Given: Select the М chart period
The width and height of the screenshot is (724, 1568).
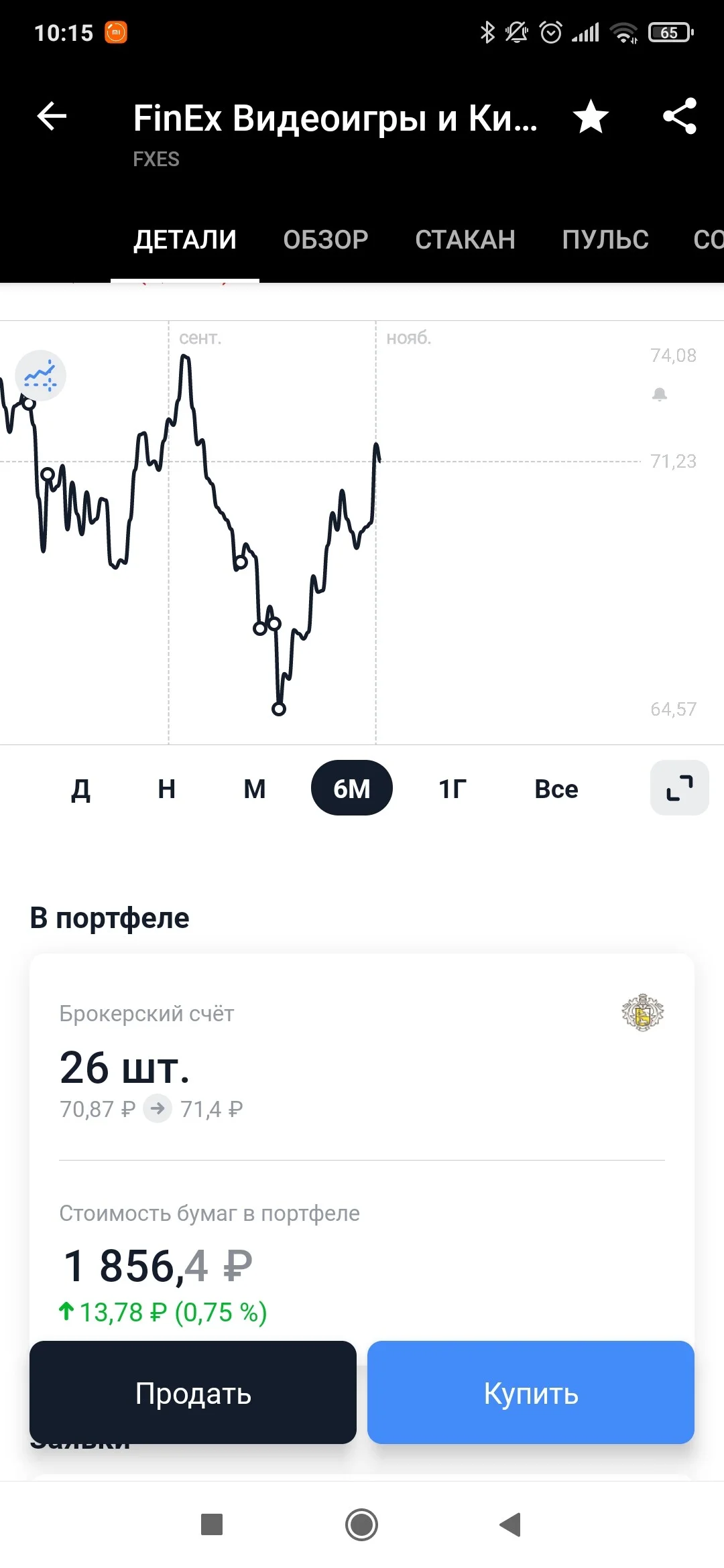Looking at the screenshot, I should point(254,789).
